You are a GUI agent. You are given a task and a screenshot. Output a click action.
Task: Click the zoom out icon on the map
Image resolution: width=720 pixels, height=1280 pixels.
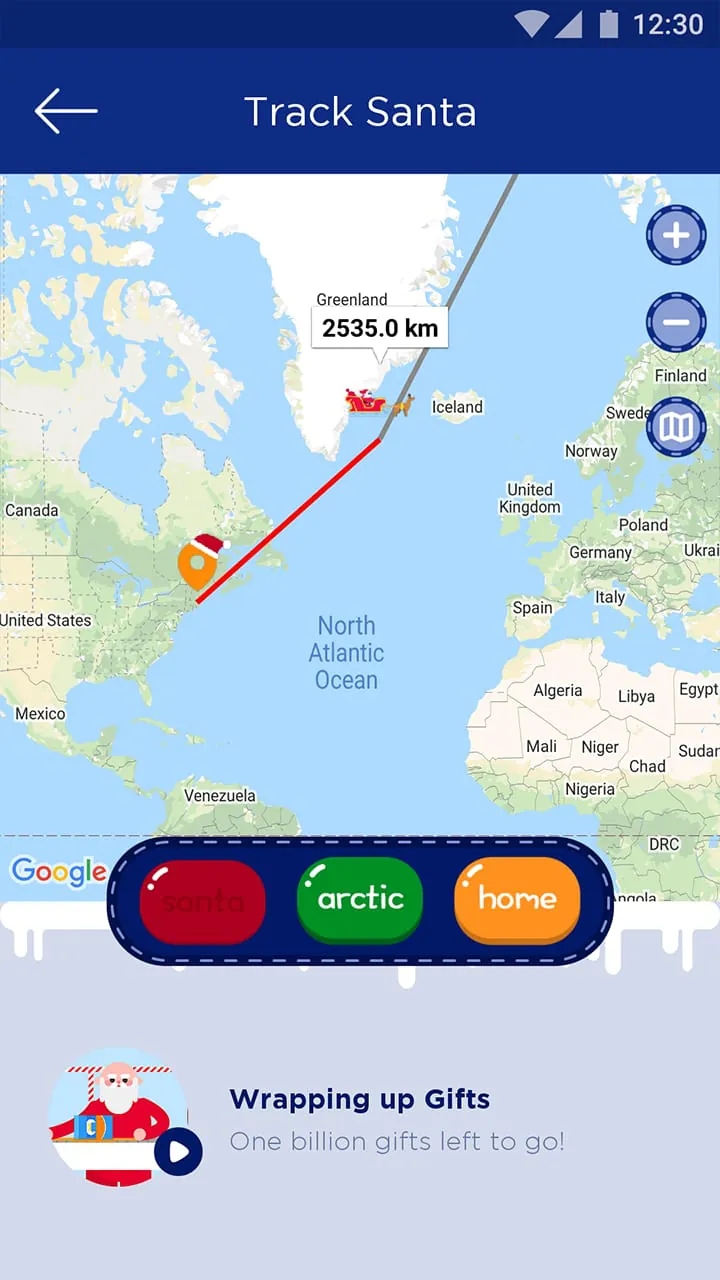pyautogui.click(x=676, y=322)
